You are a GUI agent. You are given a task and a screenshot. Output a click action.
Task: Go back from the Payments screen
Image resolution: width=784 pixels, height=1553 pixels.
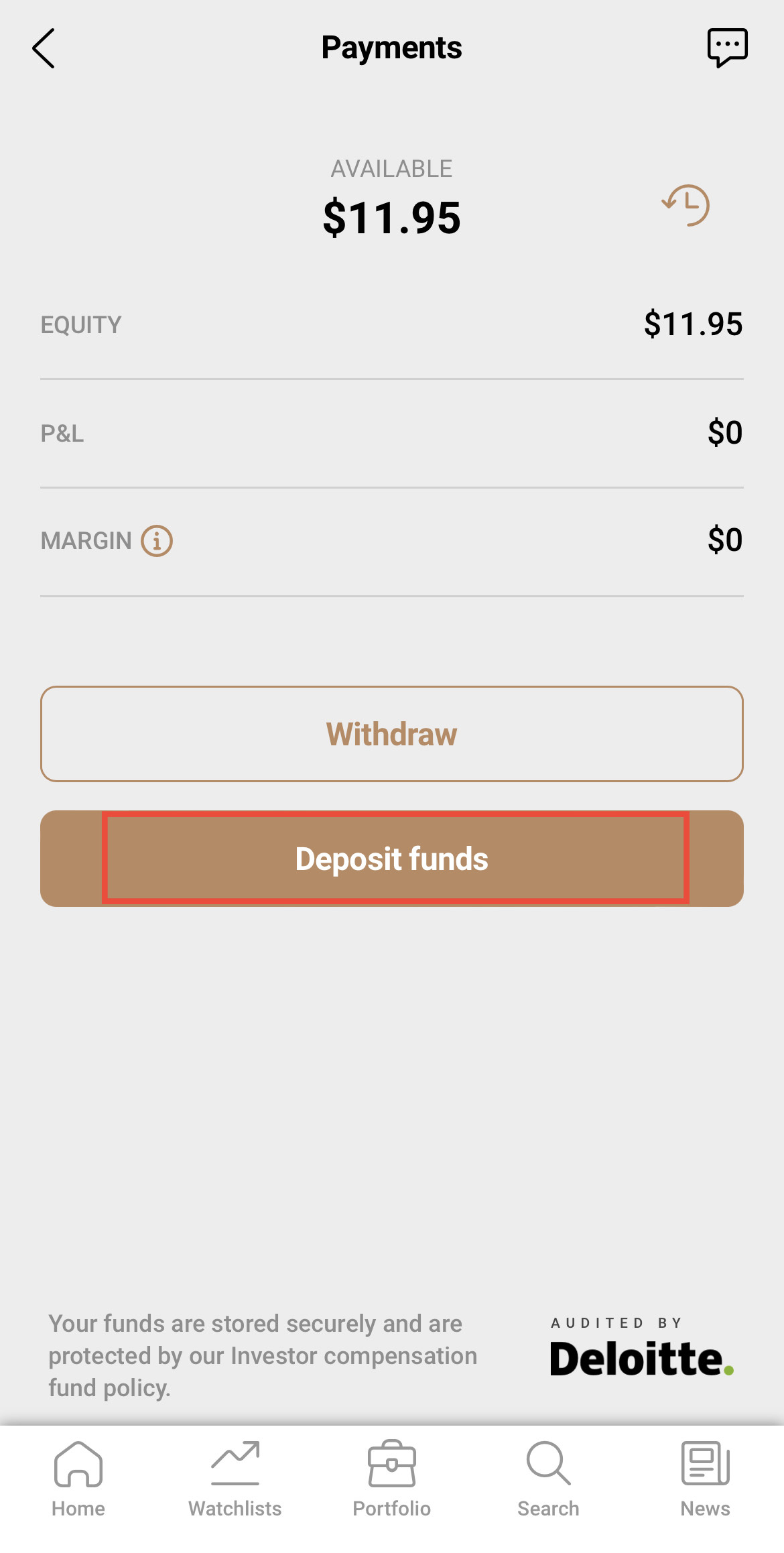point(44,48)
